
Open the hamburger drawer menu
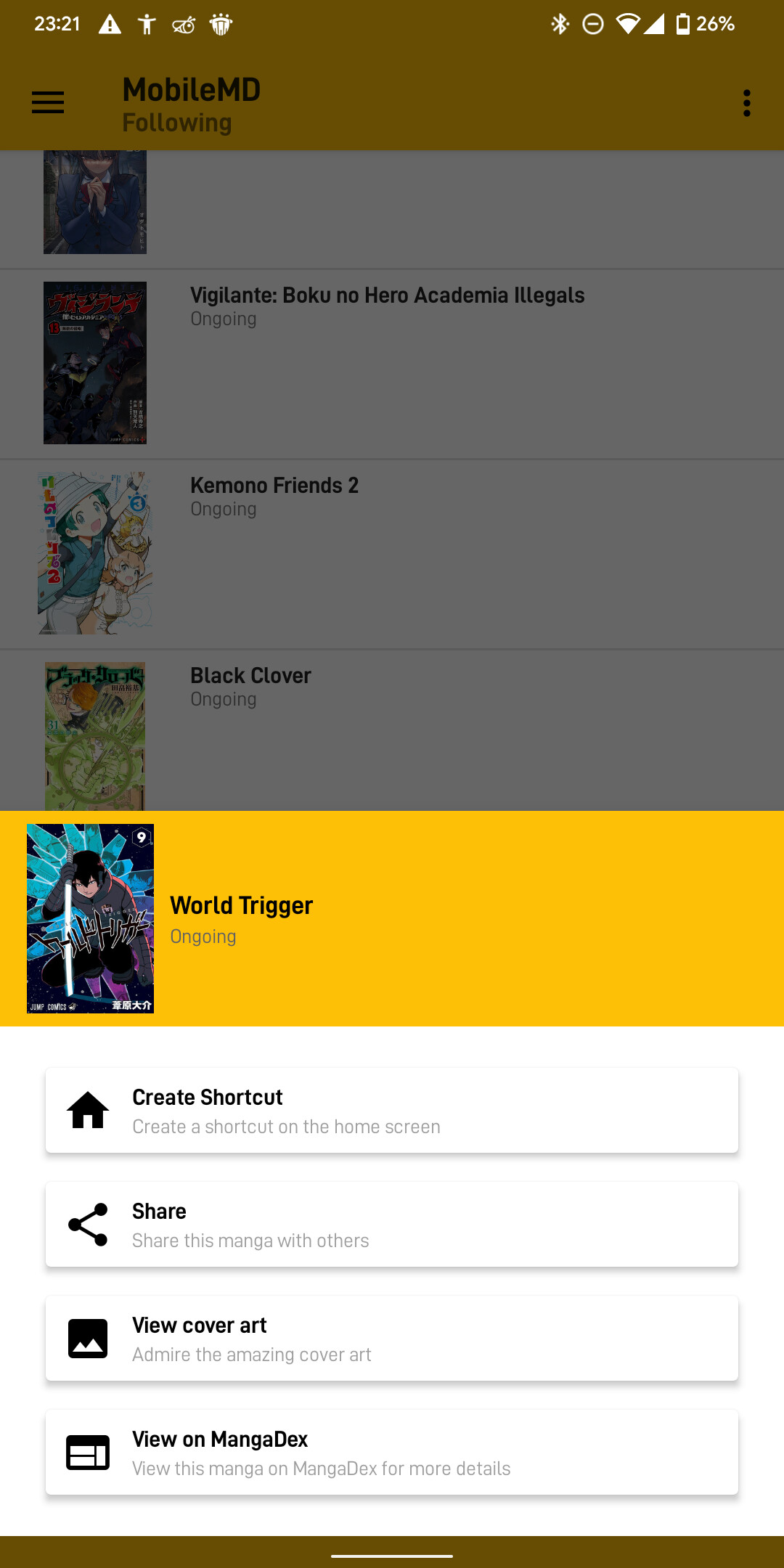point(48,102)
